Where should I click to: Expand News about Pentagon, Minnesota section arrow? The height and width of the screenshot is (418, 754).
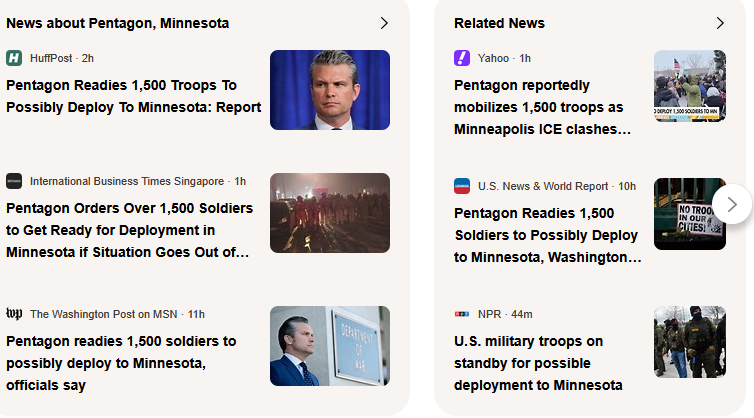[x=385, y=23]
